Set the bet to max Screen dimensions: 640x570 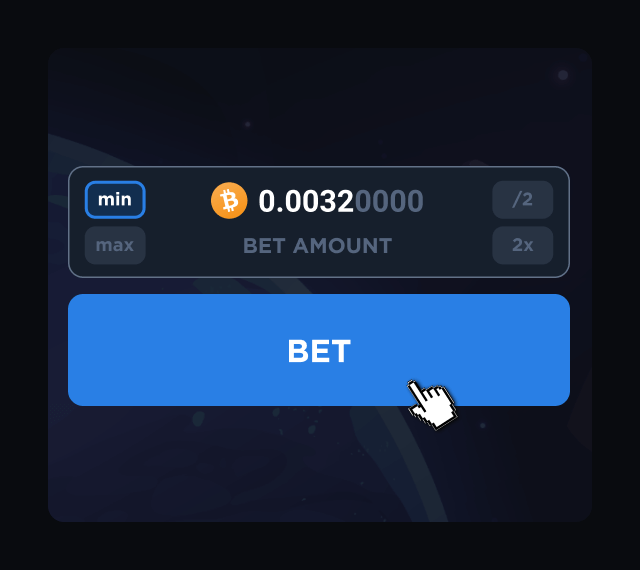pyautogui.click(x=115, y=245)
